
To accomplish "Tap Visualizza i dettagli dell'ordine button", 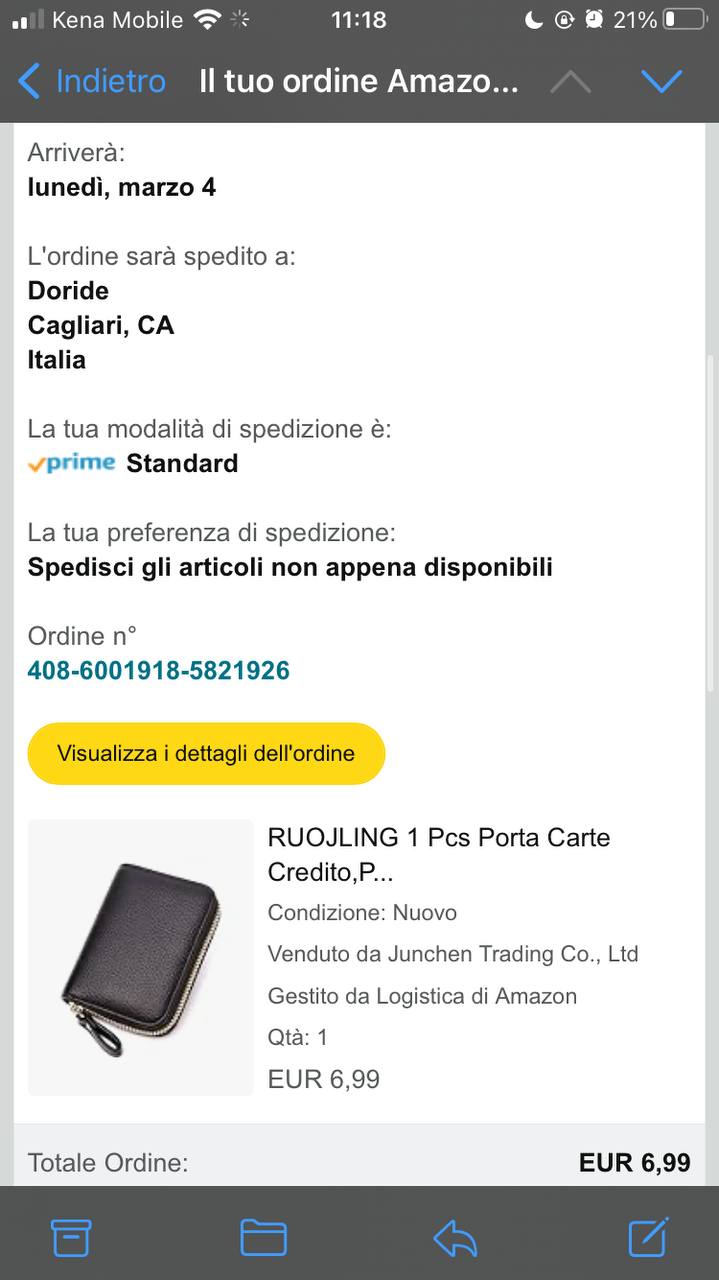I will tap(206, 753).
